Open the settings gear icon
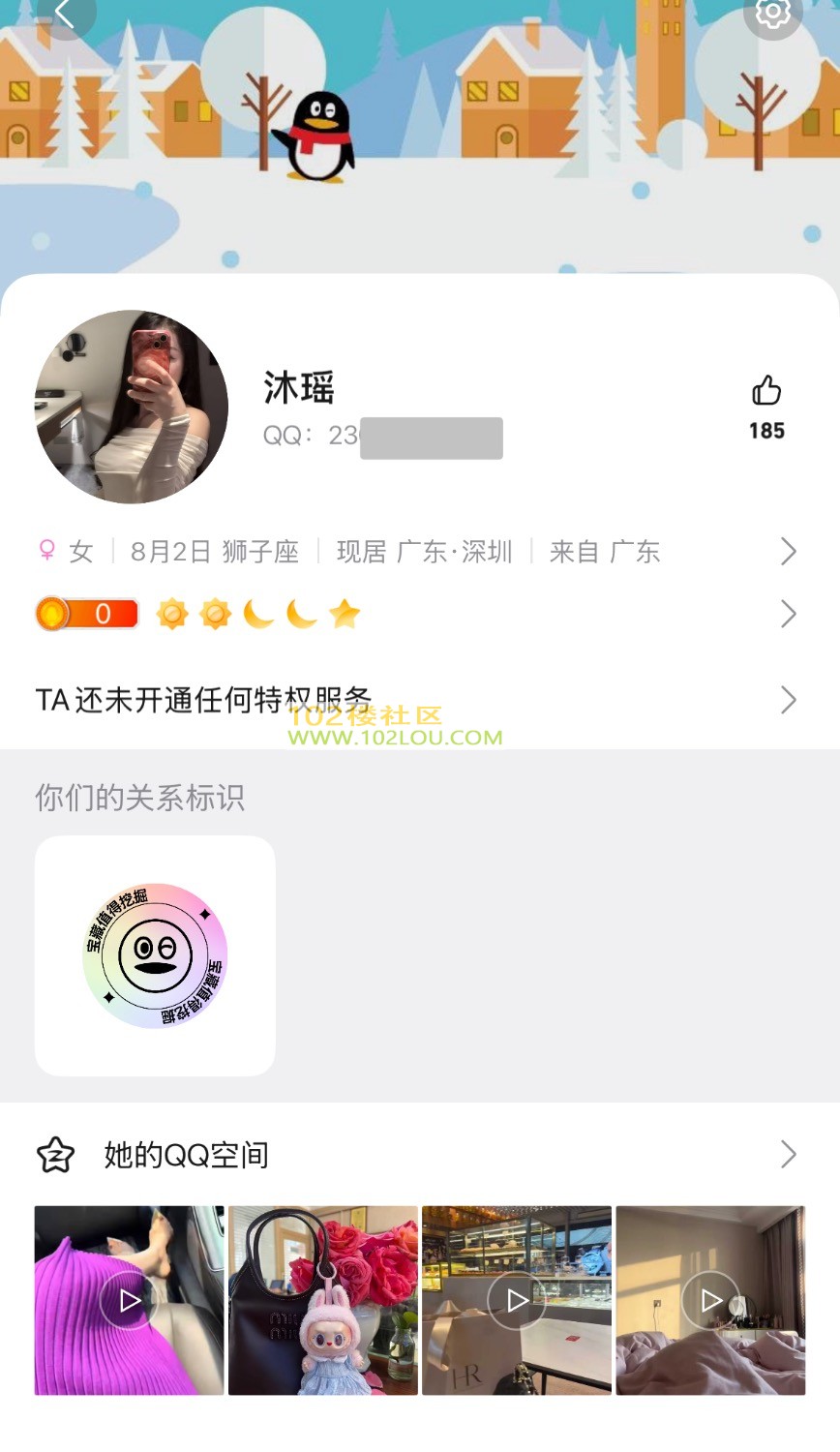The image size is (840, 1452). click(x=772, y=14)
